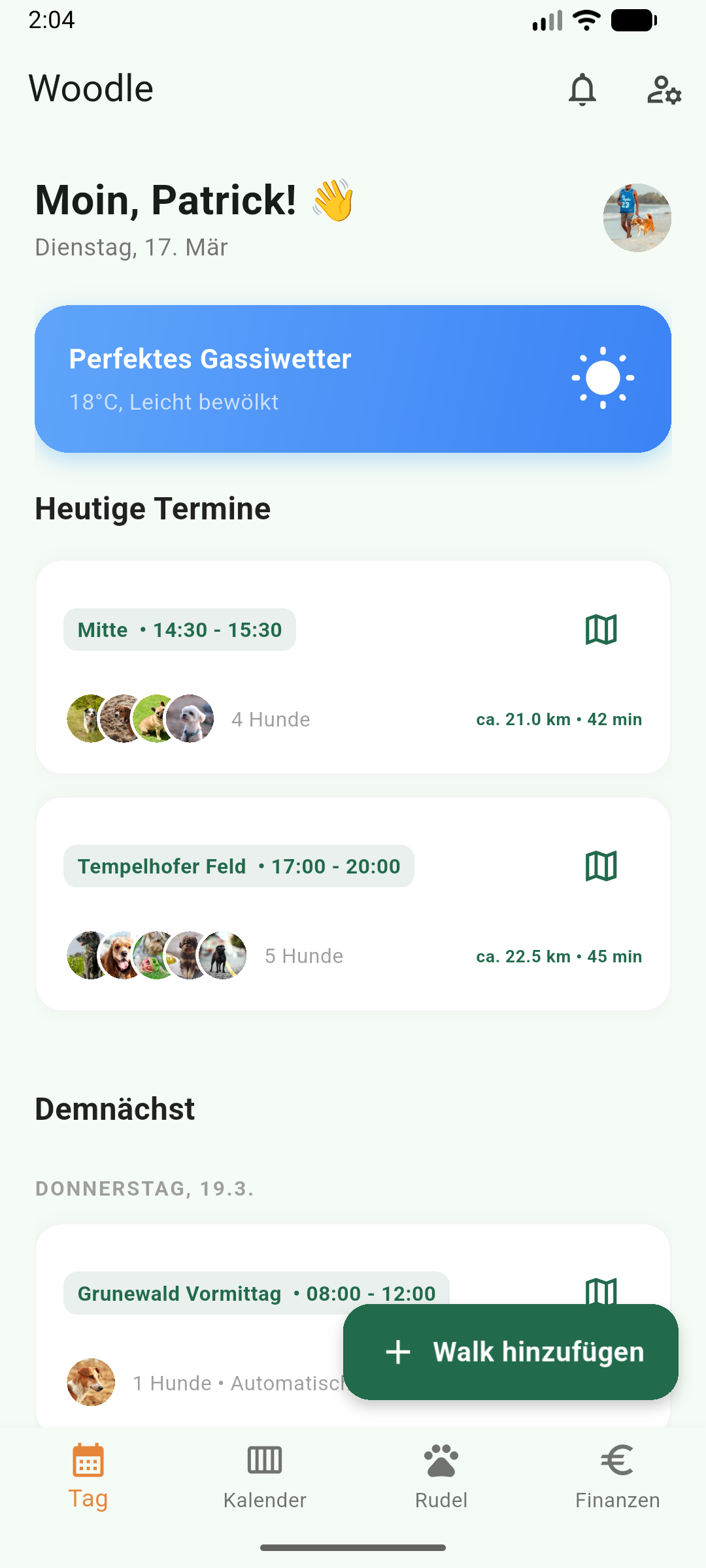The width and height of the screenshot is (706, 1568).
Task: Open notifications via the bell icon
Action: click(x=582, y=90)
